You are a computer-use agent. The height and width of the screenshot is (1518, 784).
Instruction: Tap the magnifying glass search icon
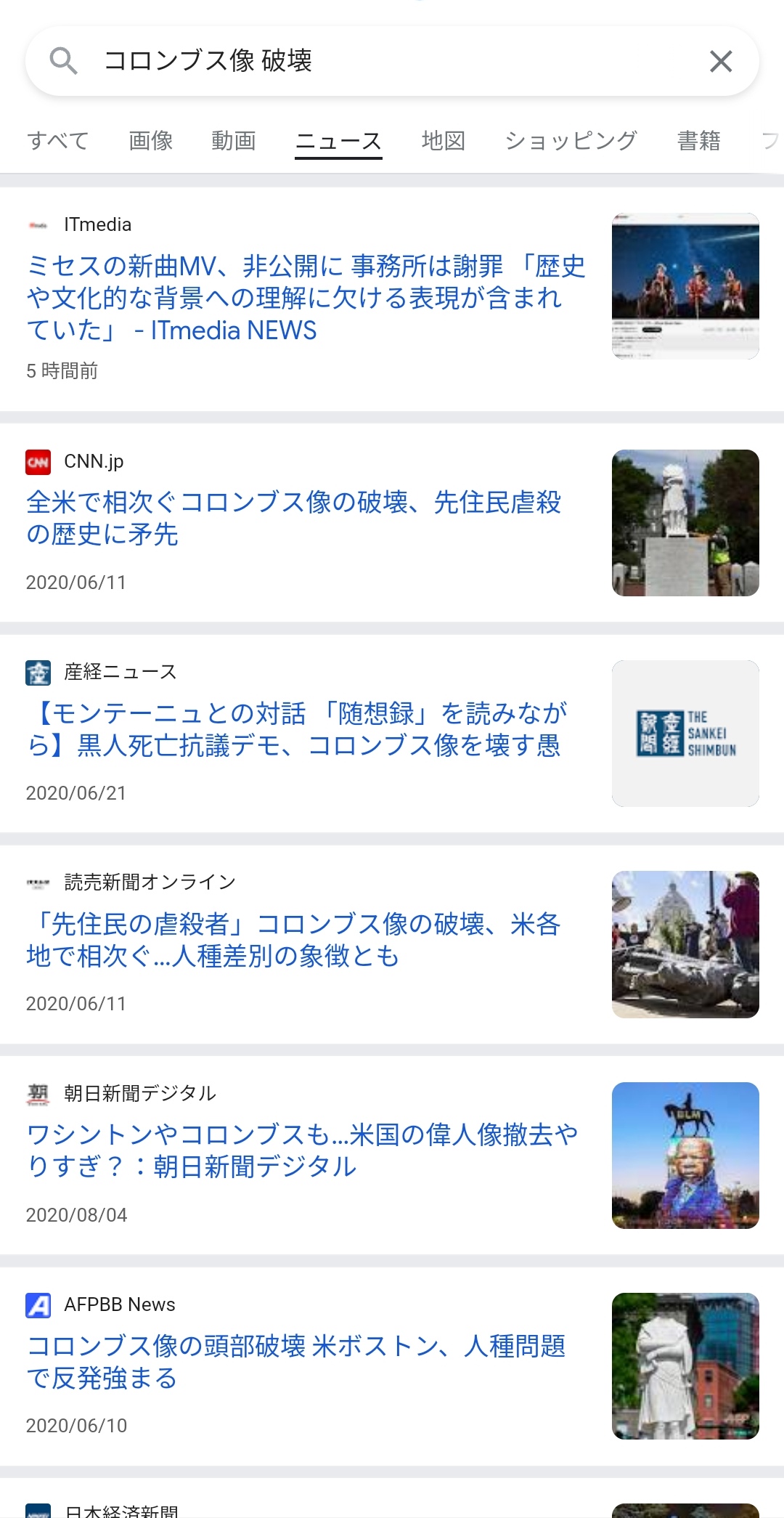tap(63, 61)
